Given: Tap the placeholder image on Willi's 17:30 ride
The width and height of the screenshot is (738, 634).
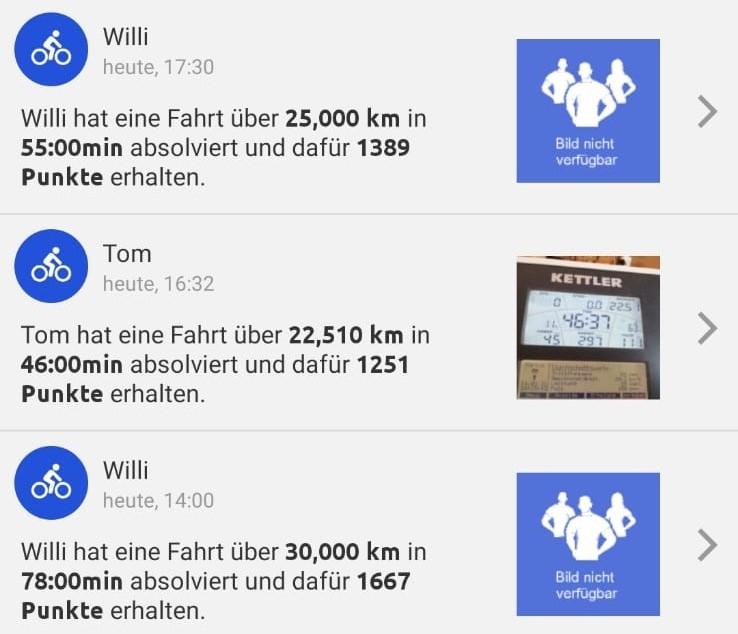Looking at the screenshot, I should coord(588,111).
